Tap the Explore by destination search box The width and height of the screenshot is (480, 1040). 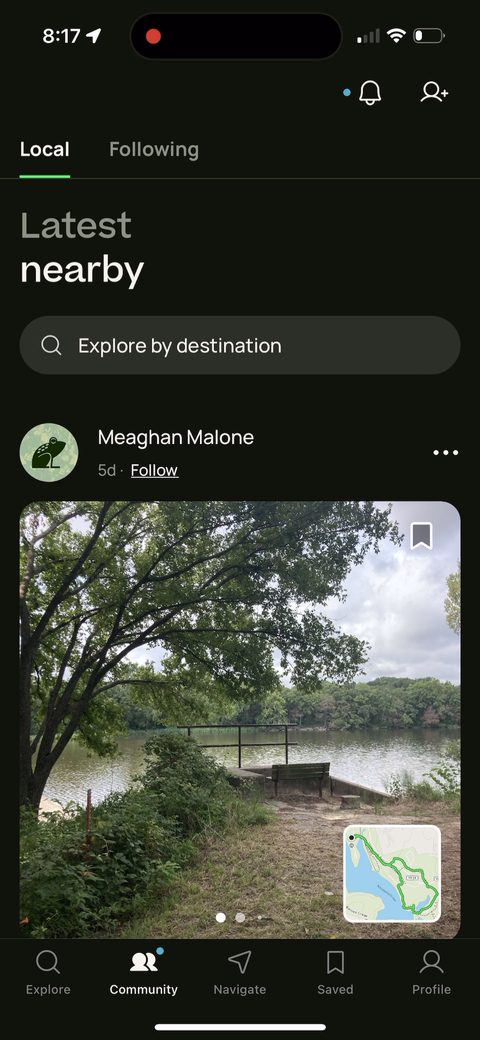pos(240,345)
